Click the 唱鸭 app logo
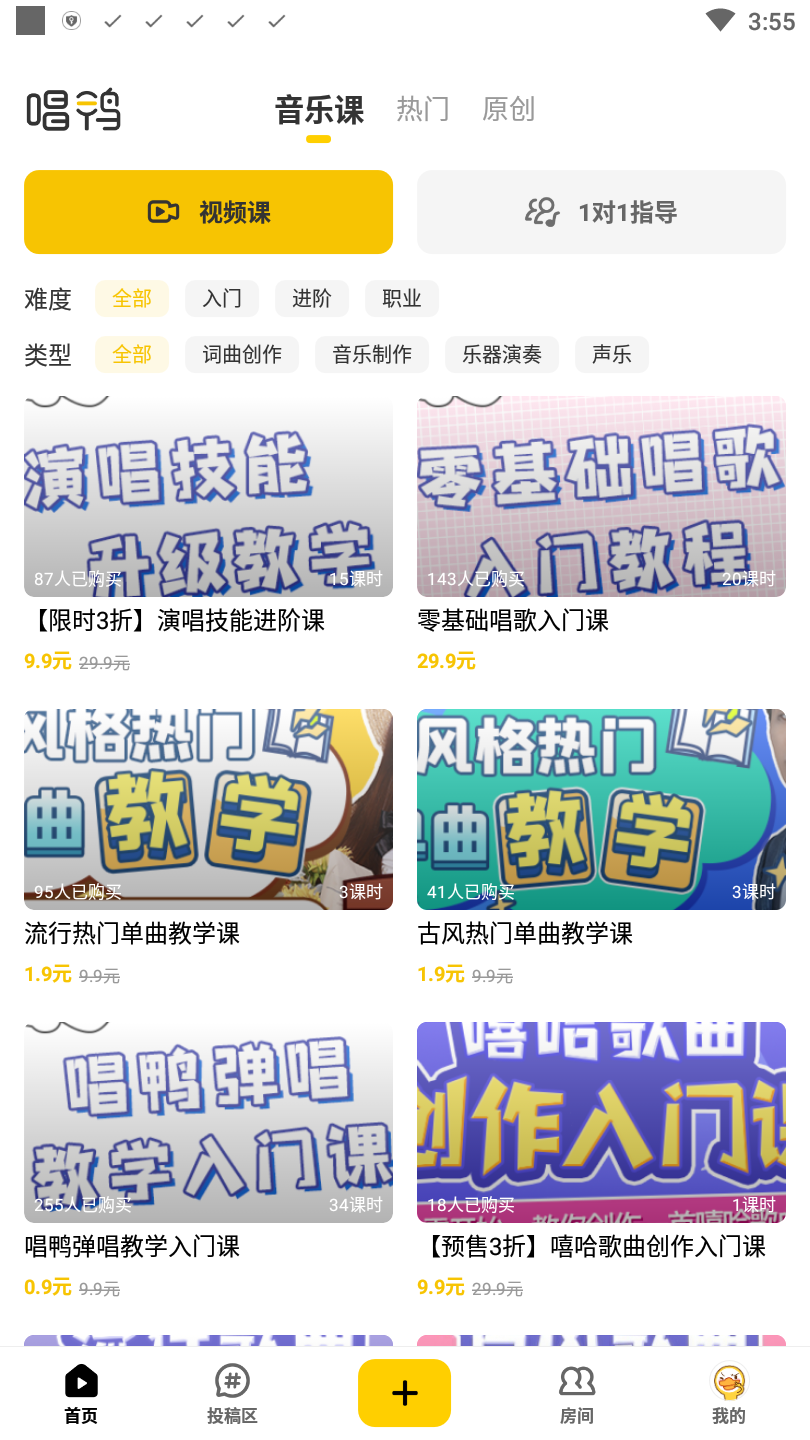The width and height of the screenshot is (810, 1440). pos(73,110)
